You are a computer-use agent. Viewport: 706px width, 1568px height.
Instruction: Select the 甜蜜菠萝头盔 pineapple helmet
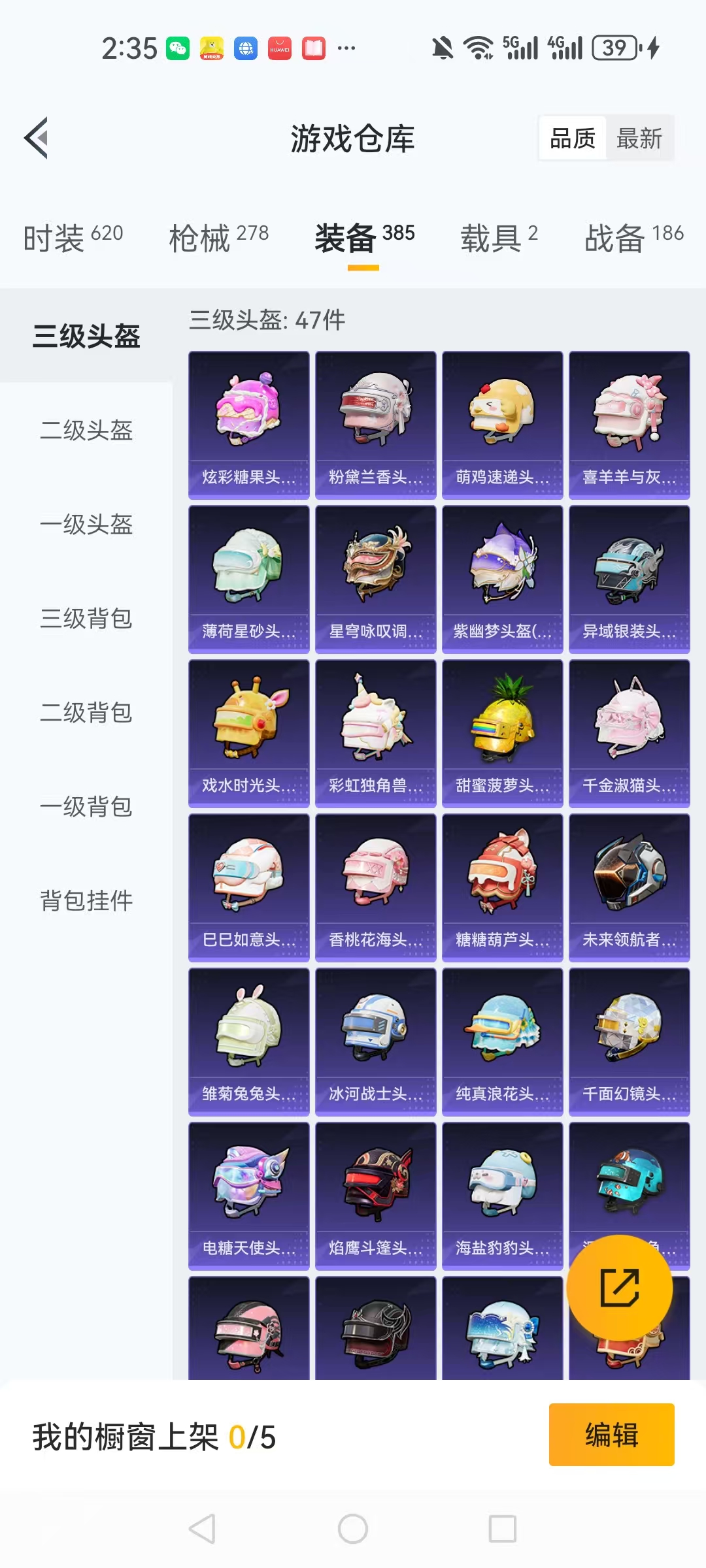[502, 733]
